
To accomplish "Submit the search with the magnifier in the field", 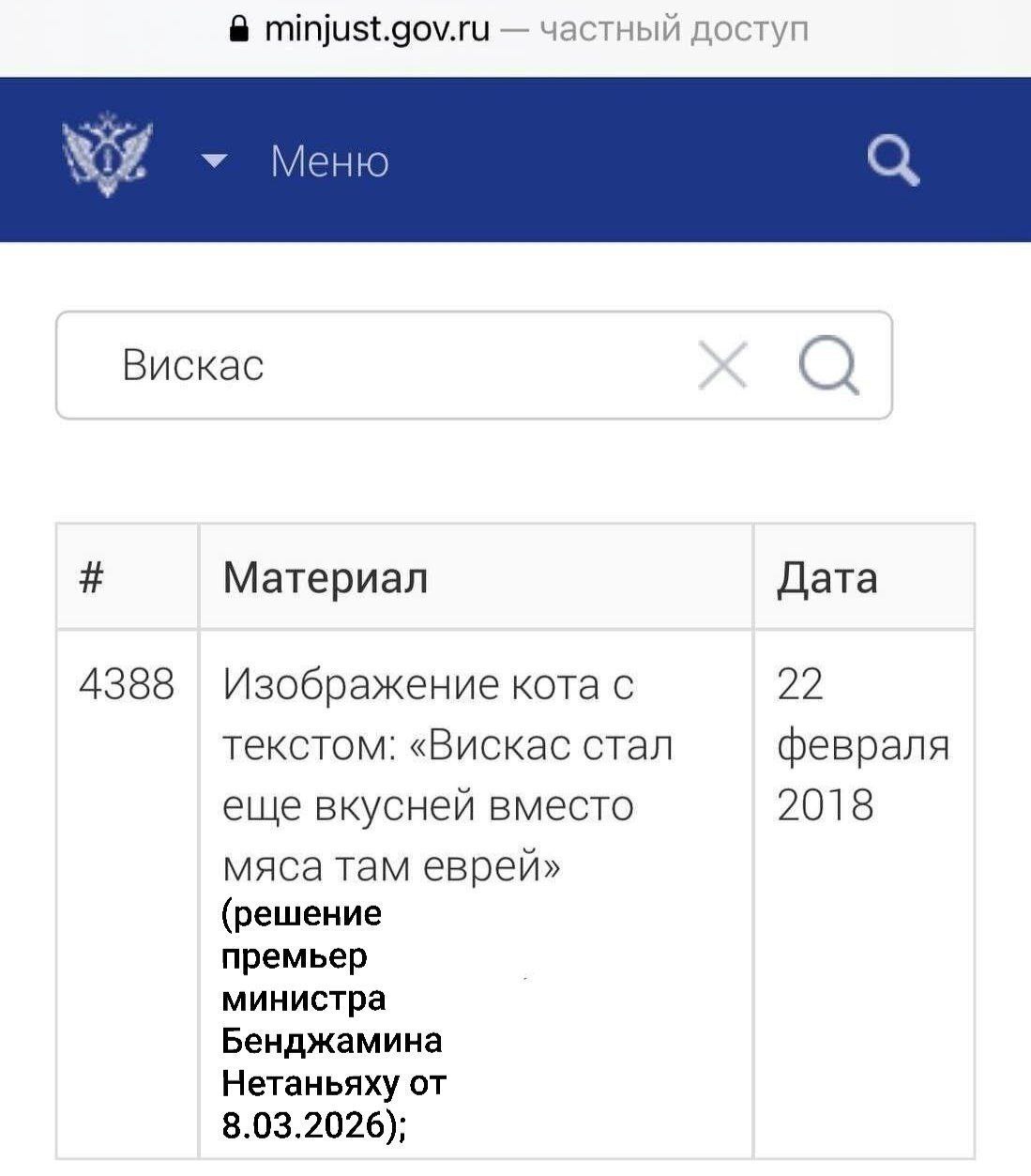I will coord(828,365).
